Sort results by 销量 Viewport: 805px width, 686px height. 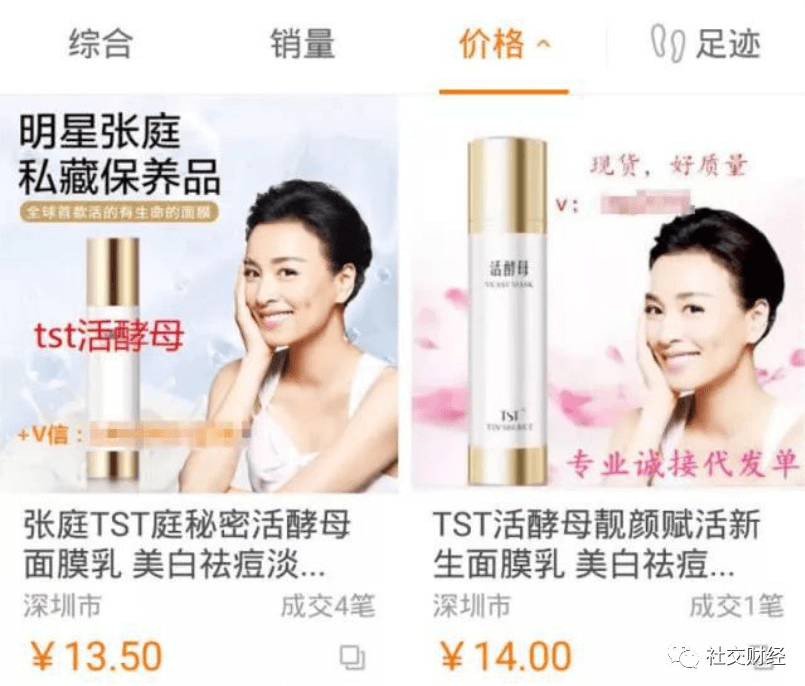click(302, 44)
